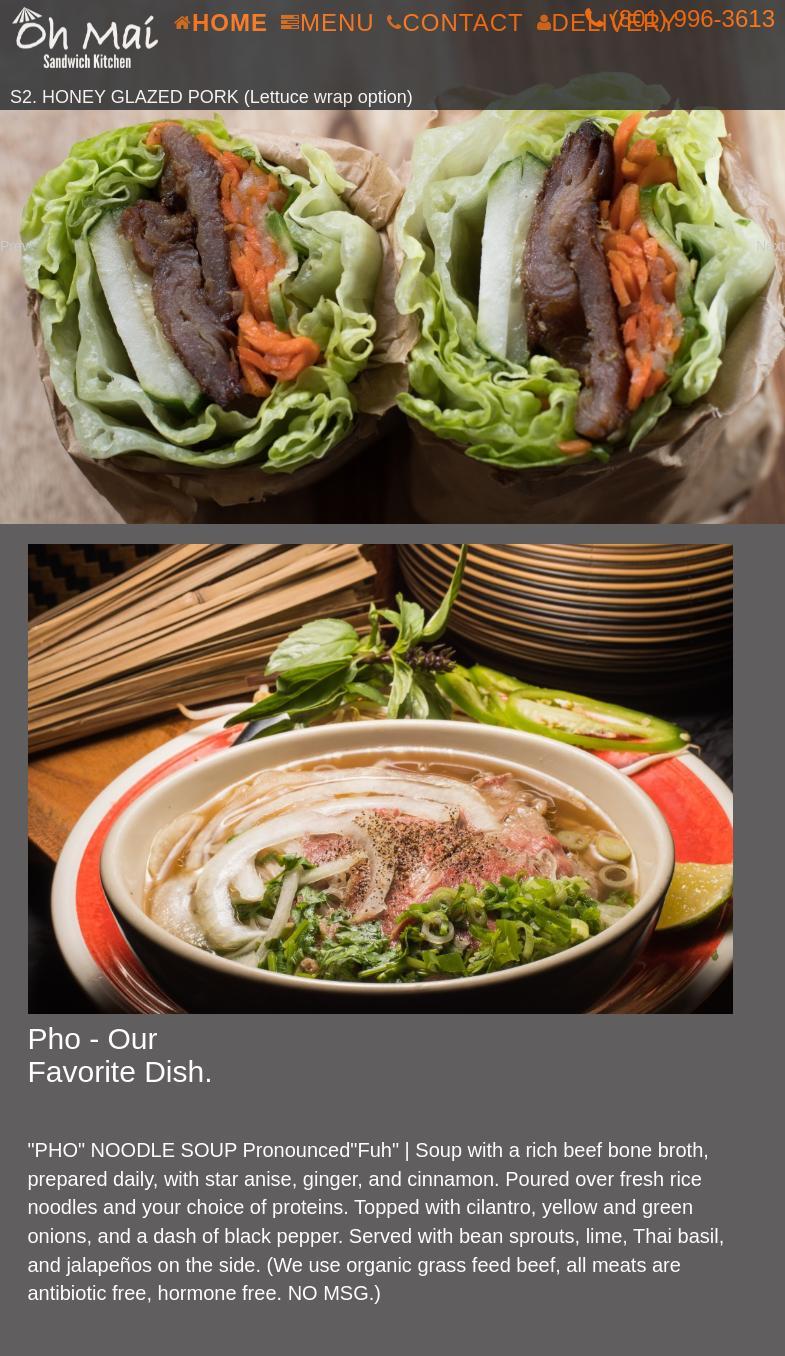Open the MENU page
785x1356 pixels.
[327, 22]
